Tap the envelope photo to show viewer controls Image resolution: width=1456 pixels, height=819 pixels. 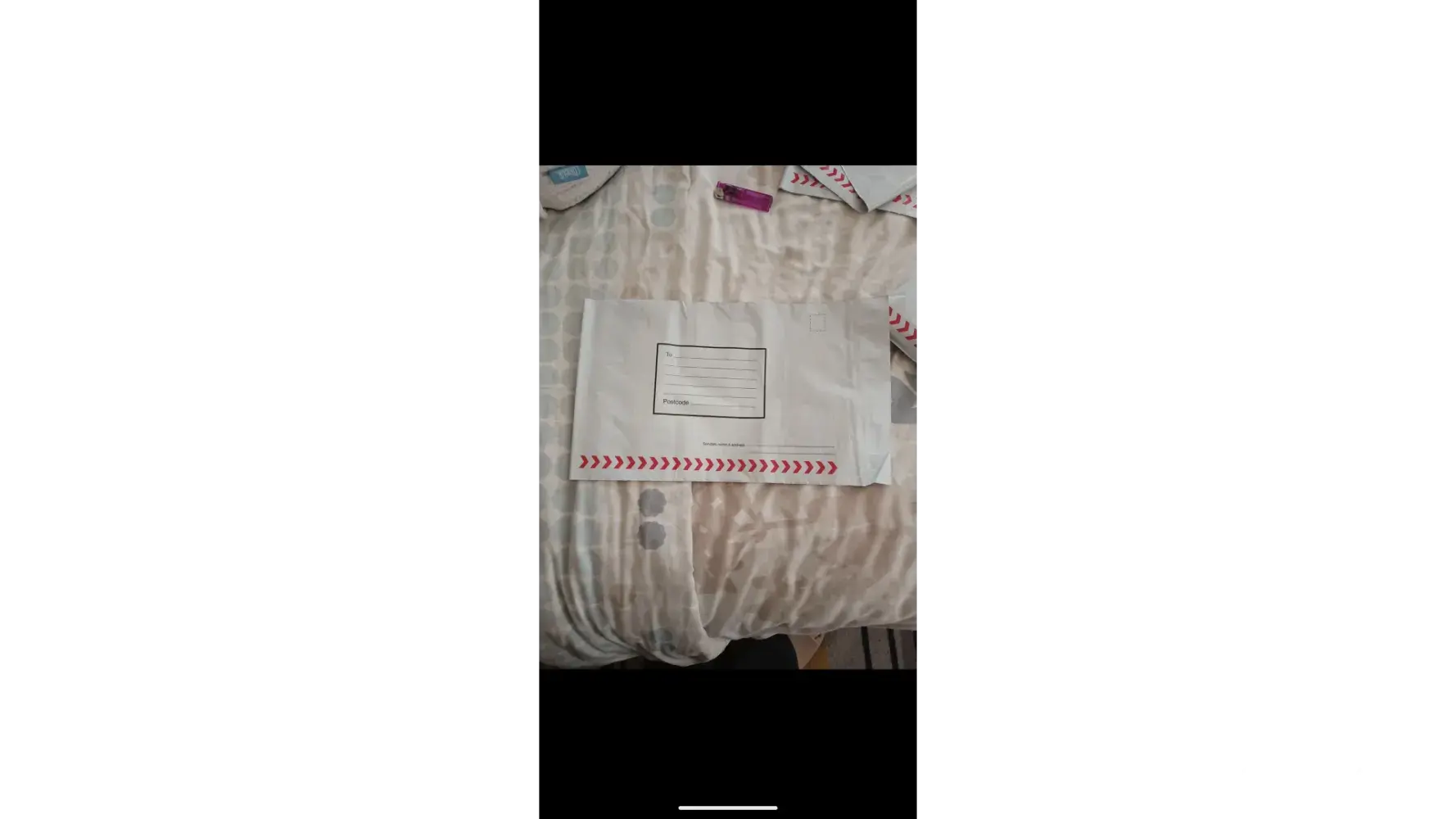[727, 417]
